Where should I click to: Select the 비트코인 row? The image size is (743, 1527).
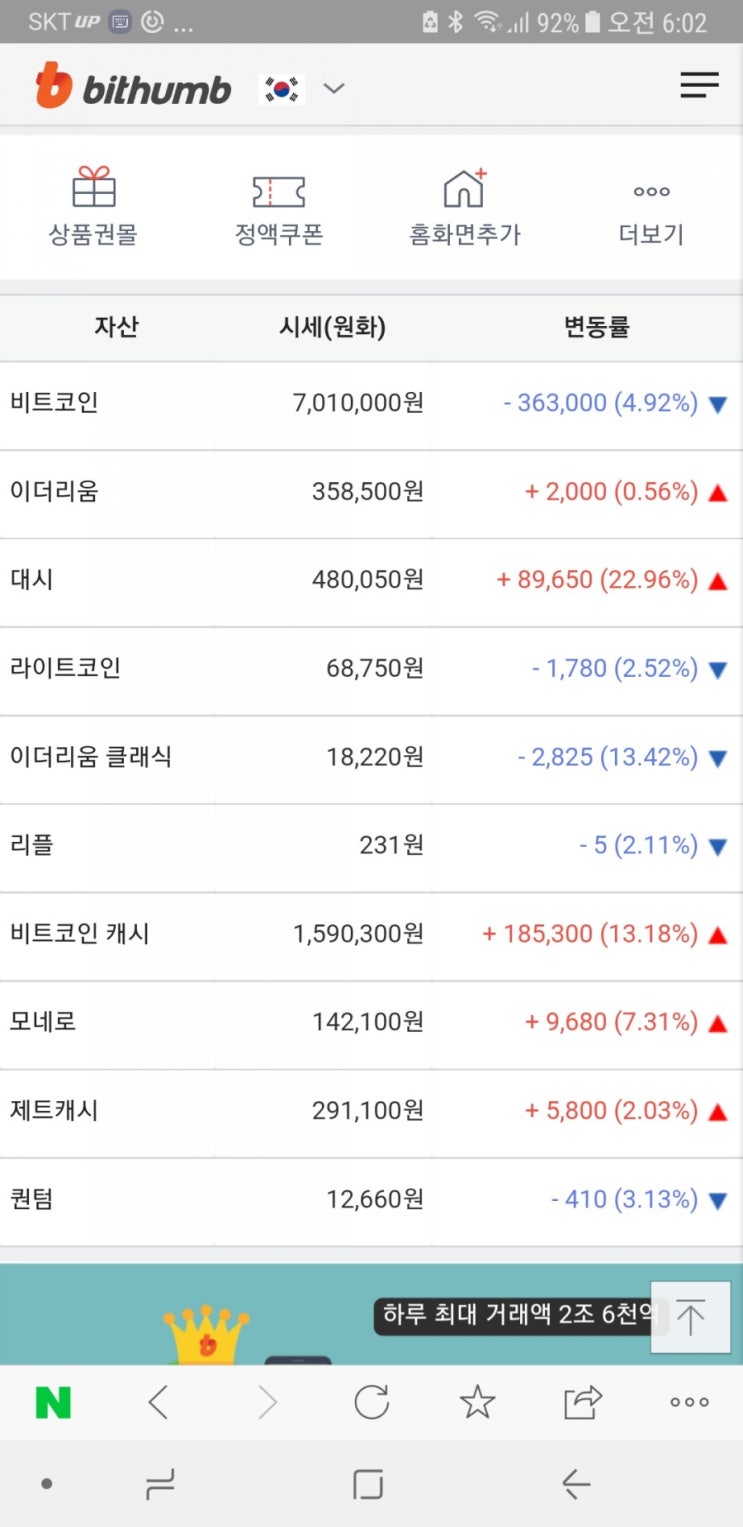pyautogui.click(x=371, y=402)
